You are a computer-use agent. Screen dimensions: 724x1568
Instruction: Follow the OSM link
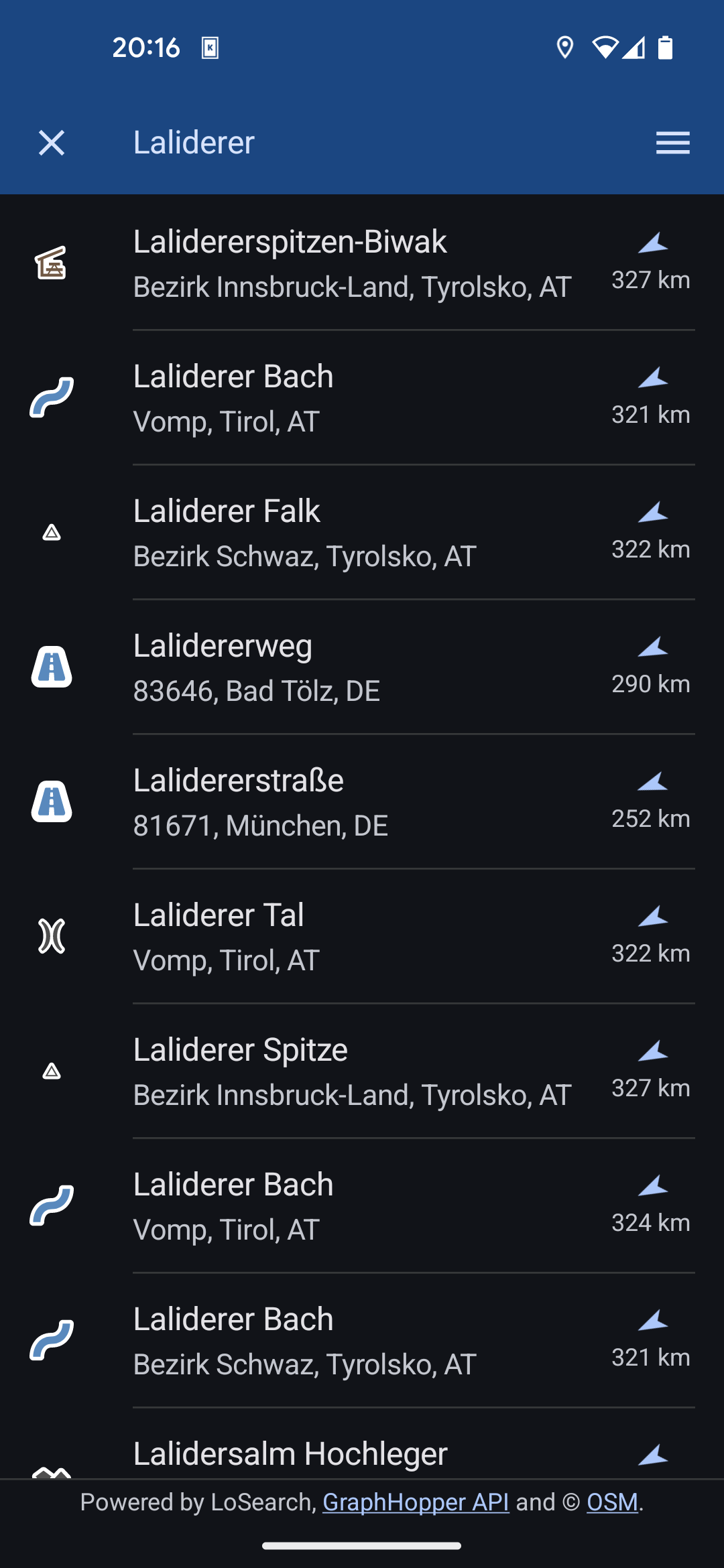click(x=612, y=1502)
